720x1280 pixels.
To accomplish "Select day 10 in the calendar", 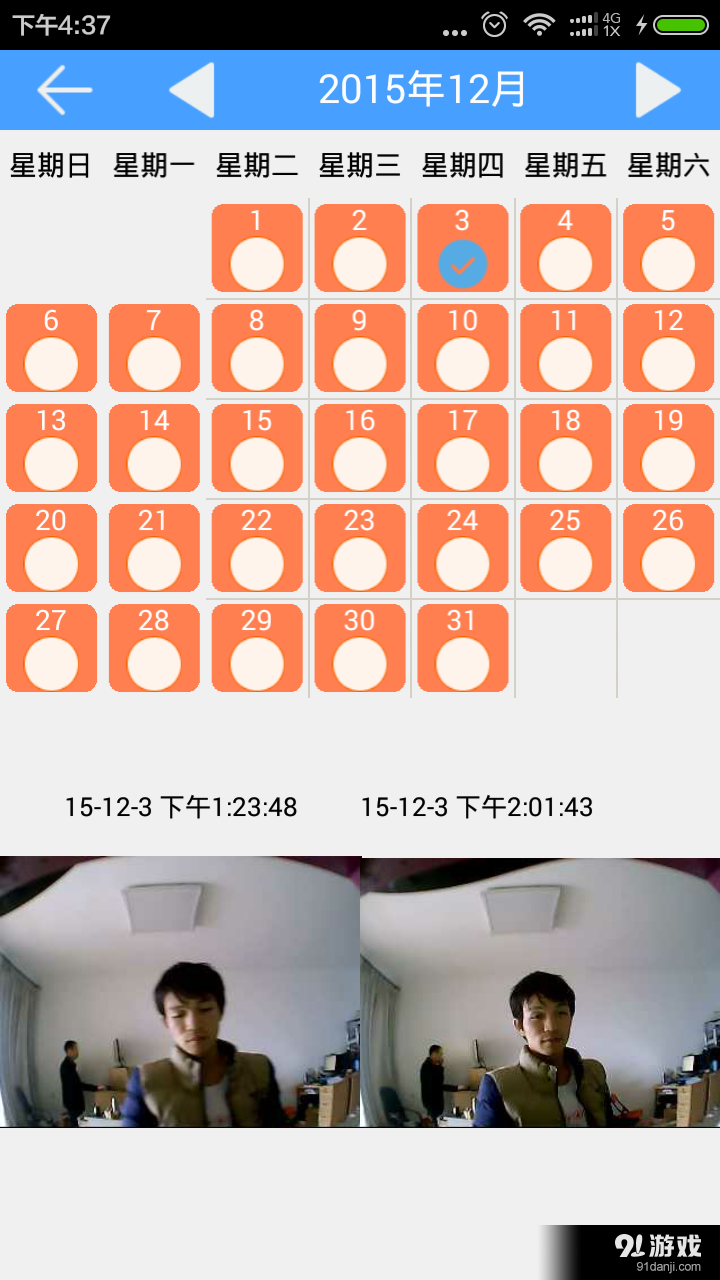I will (x=463, y=348).
